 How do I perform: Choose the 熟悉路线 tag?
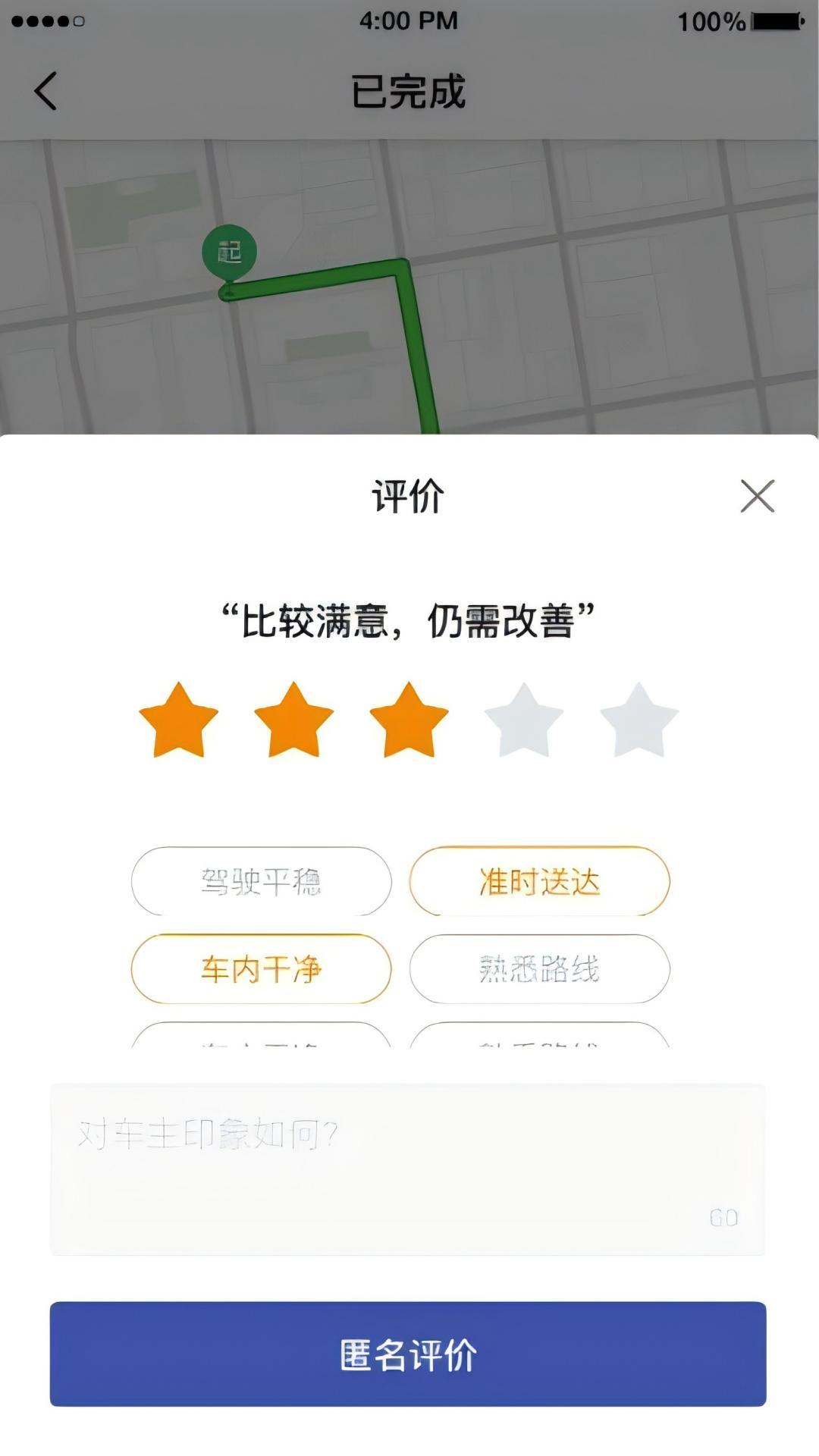539,969
